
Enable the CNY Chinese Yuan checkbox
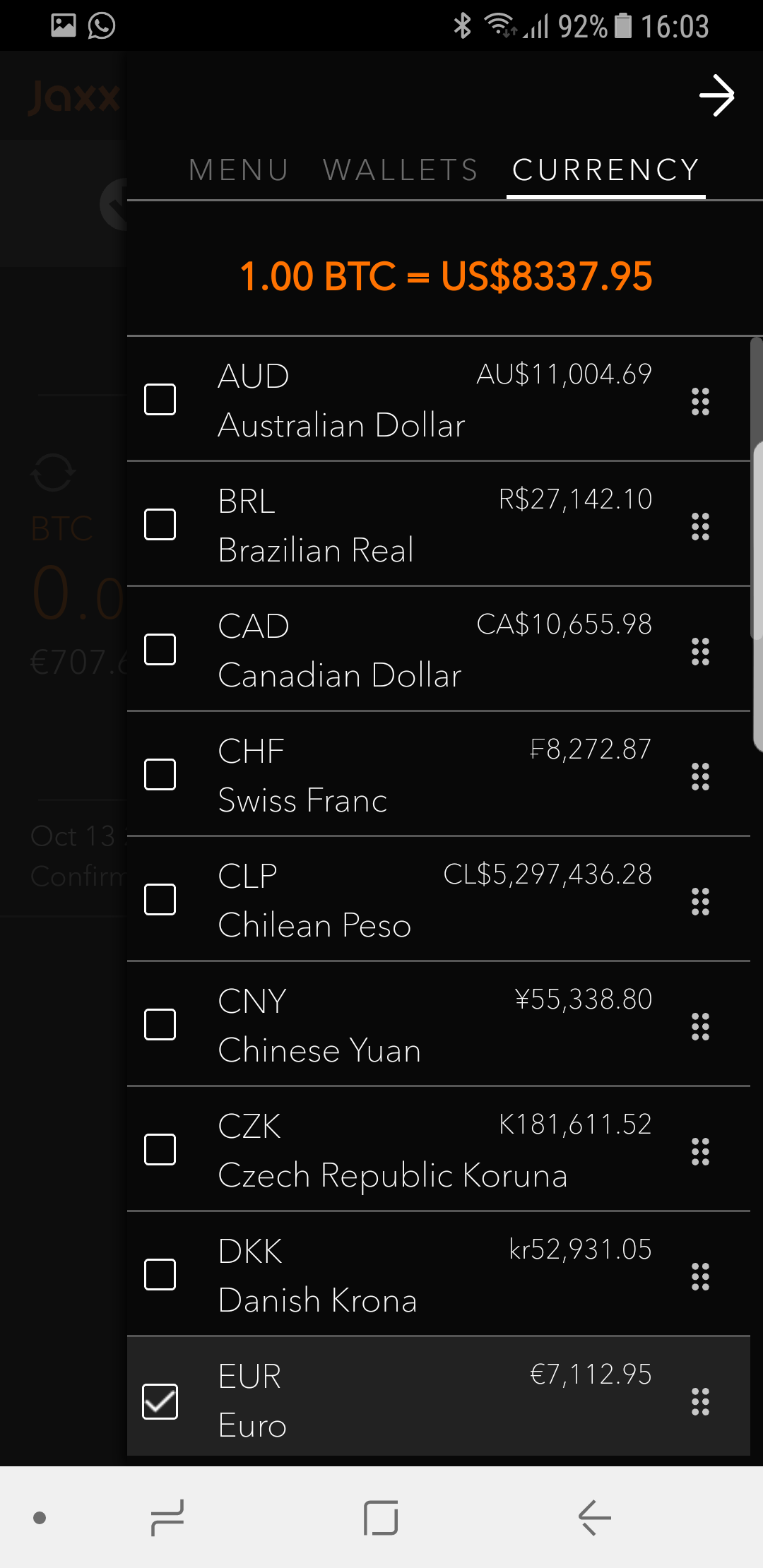160,1025
